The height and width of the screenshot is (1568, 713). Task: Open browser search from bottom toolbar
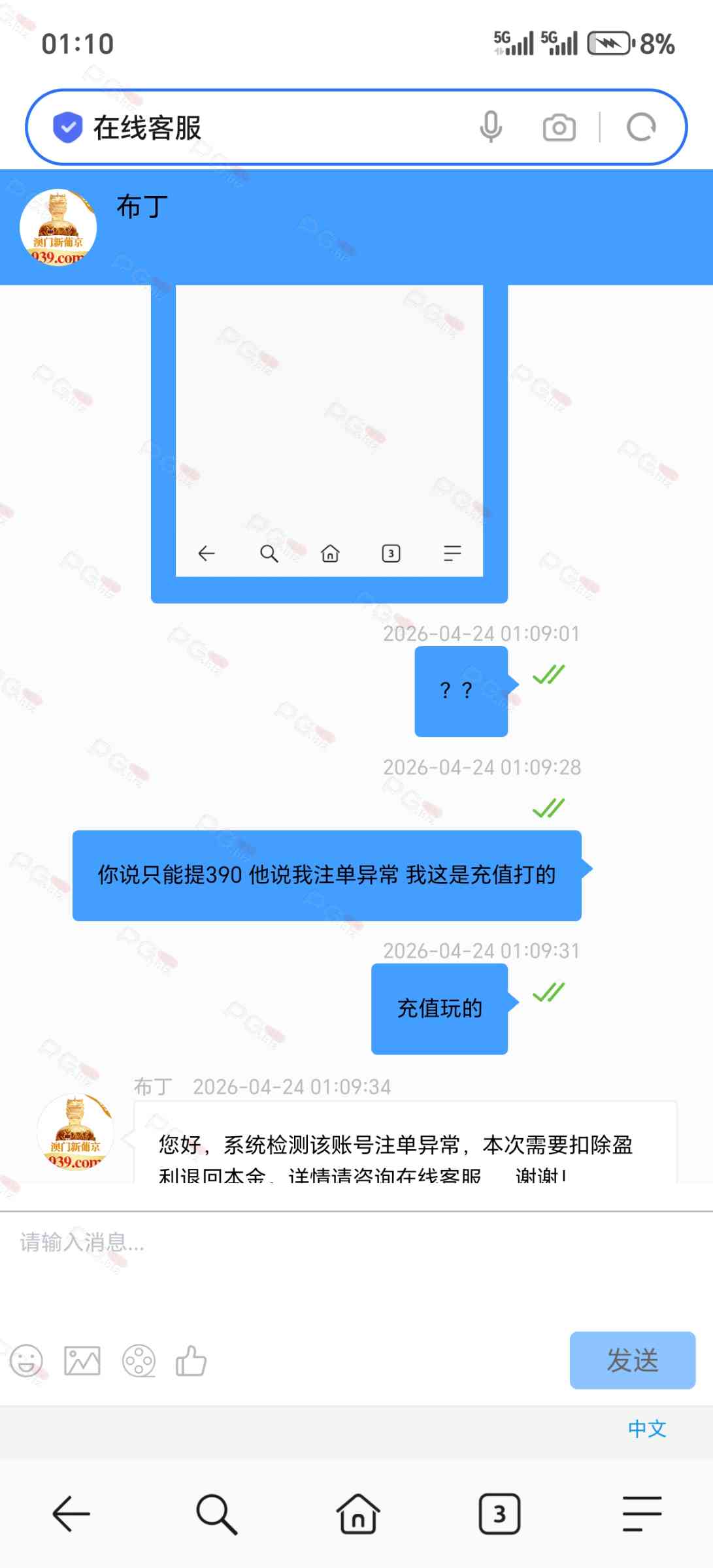pos(216,1514)
